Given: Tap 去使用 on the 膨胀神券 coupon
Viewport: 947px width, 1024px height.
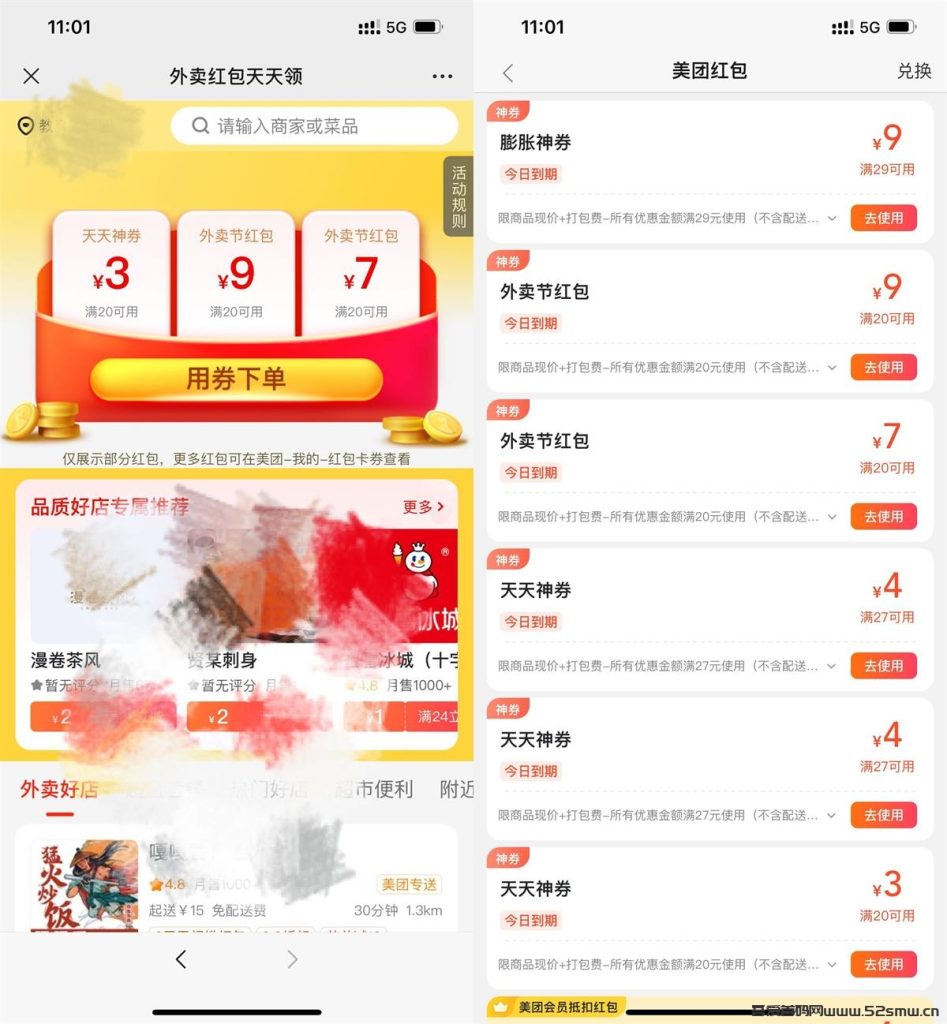Looking at the screenshot, I should 883,218.
